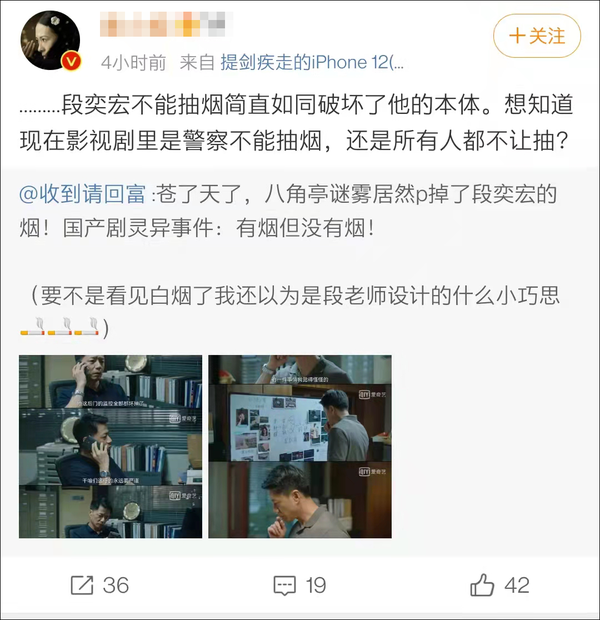Open the 19 comments
600x620 pixels.
(x=300, y=585)
